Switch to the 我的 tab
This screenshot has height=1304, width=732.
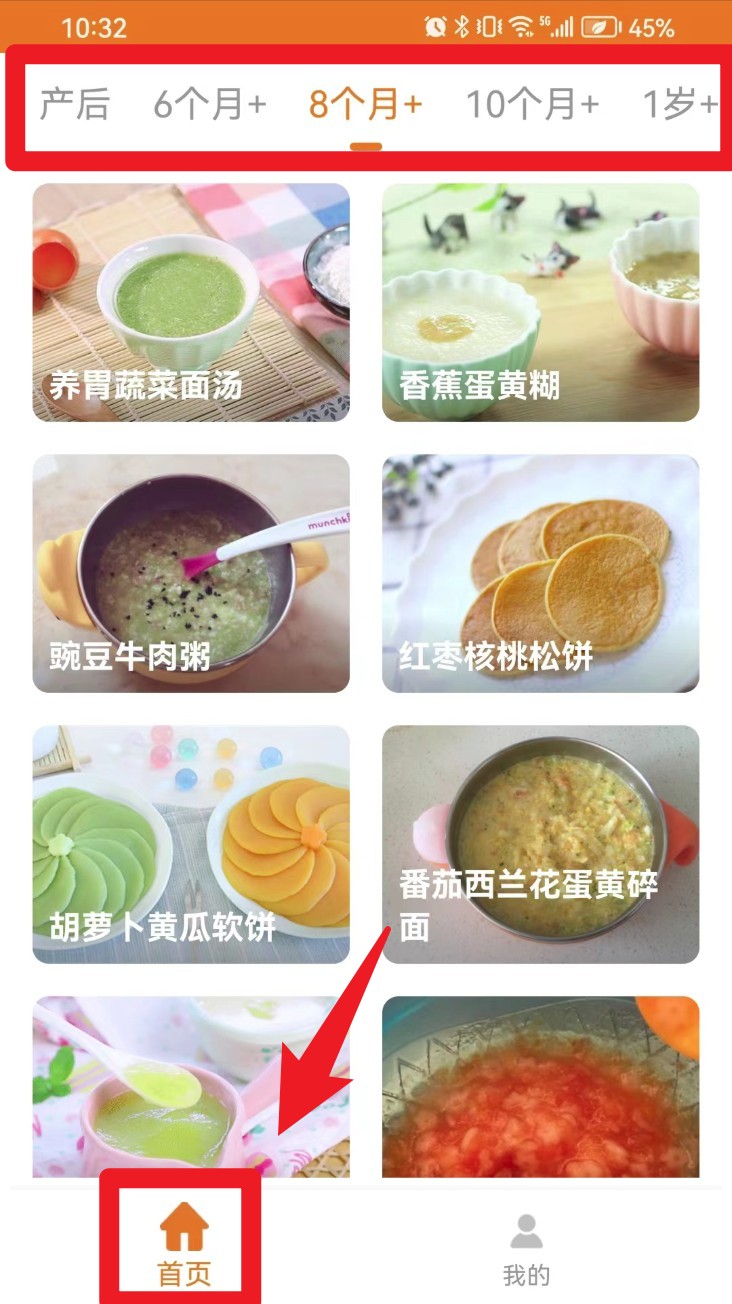tap(526, 1250)
